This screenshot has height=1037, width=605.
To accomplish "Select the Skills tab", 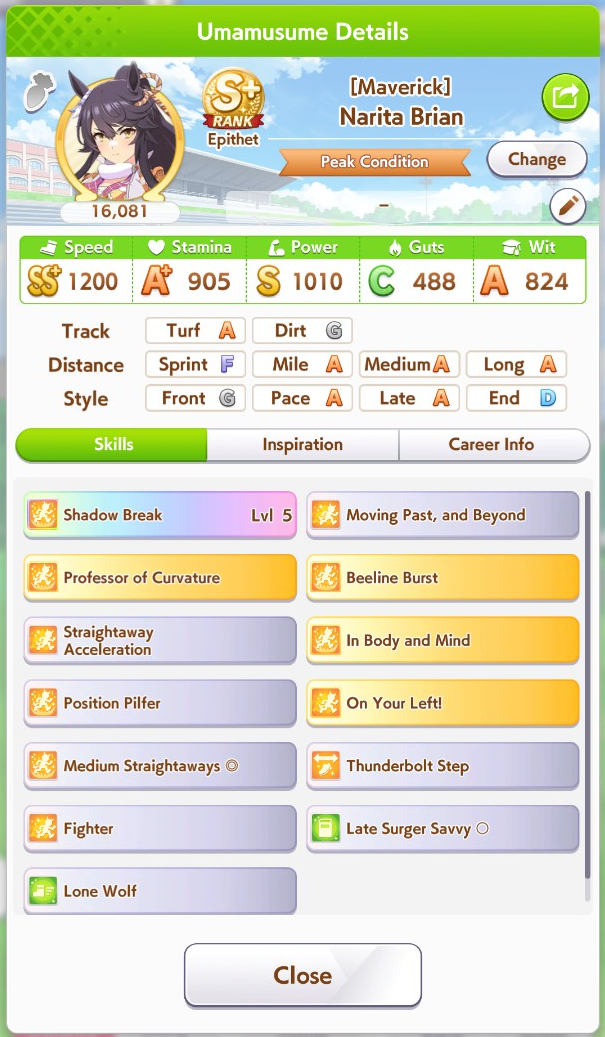I will point(113,445).
